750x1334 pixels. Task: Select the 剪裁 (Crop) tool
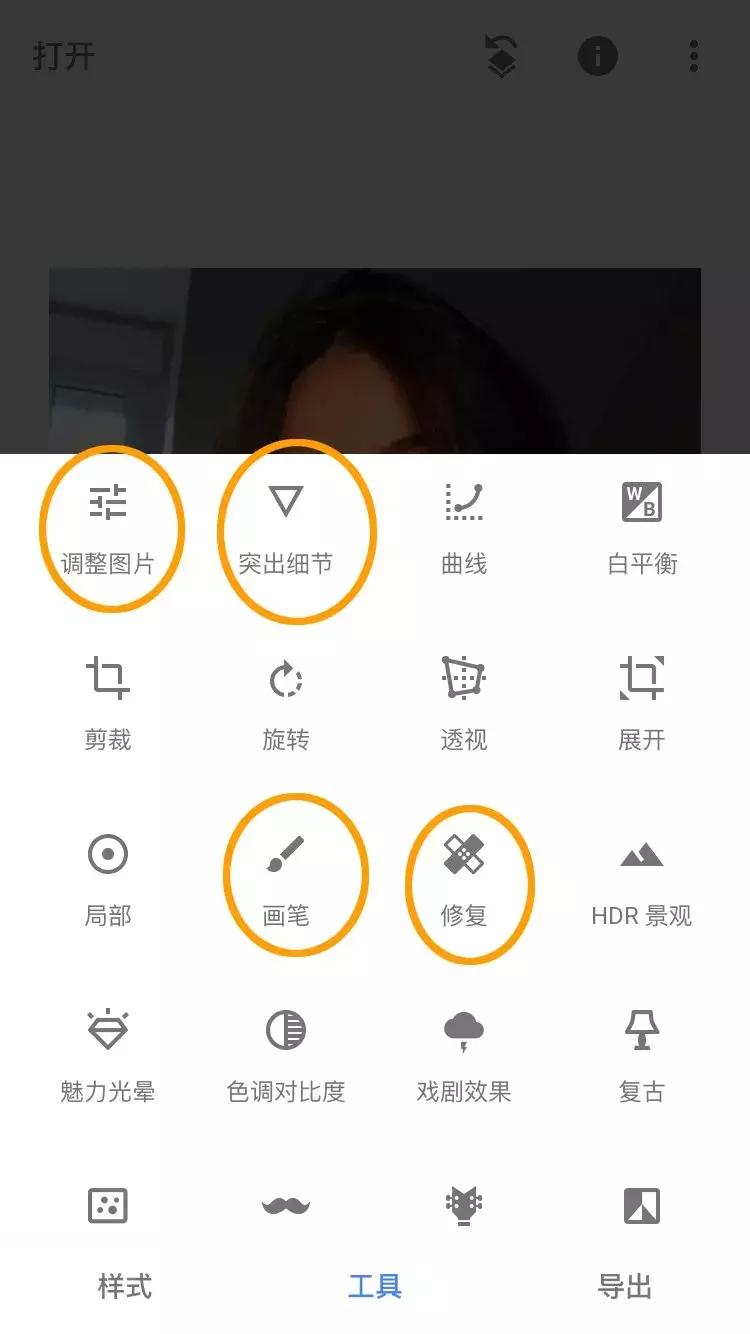tap(110, 700)
